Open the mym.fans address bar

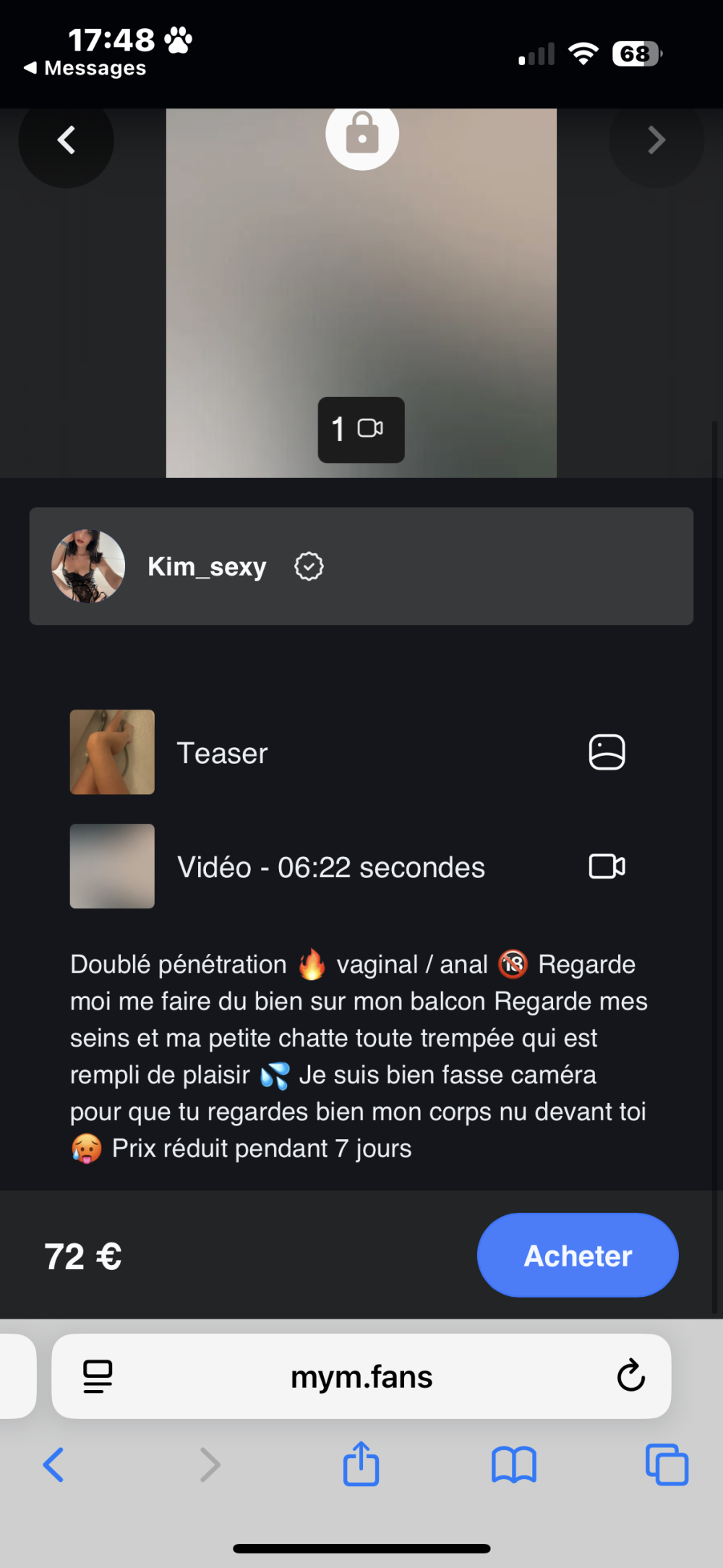pyautogui.click(x=361, y=1377)
